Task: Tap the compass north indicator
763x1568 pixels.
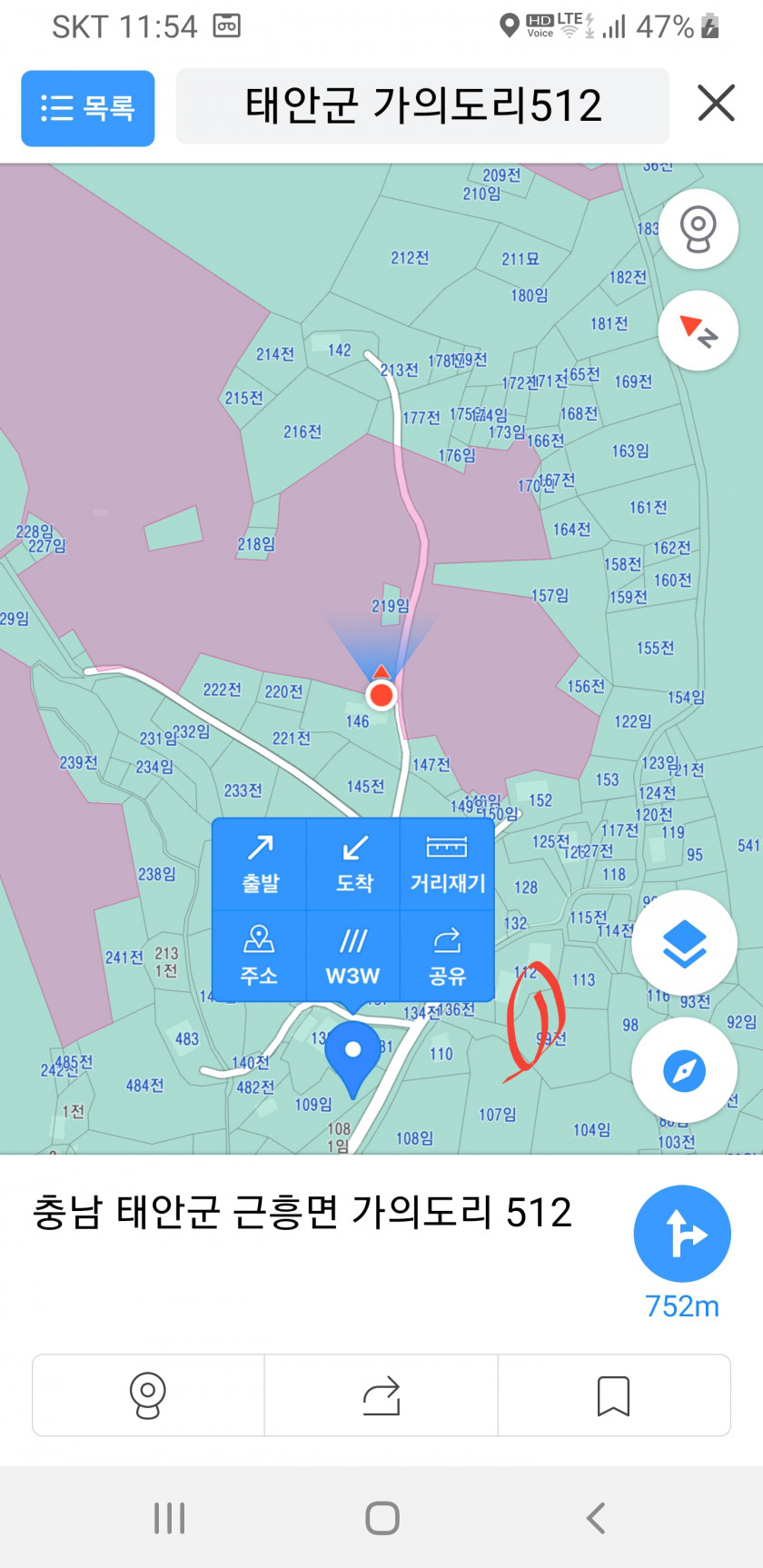Action: [x=698, y=330]
